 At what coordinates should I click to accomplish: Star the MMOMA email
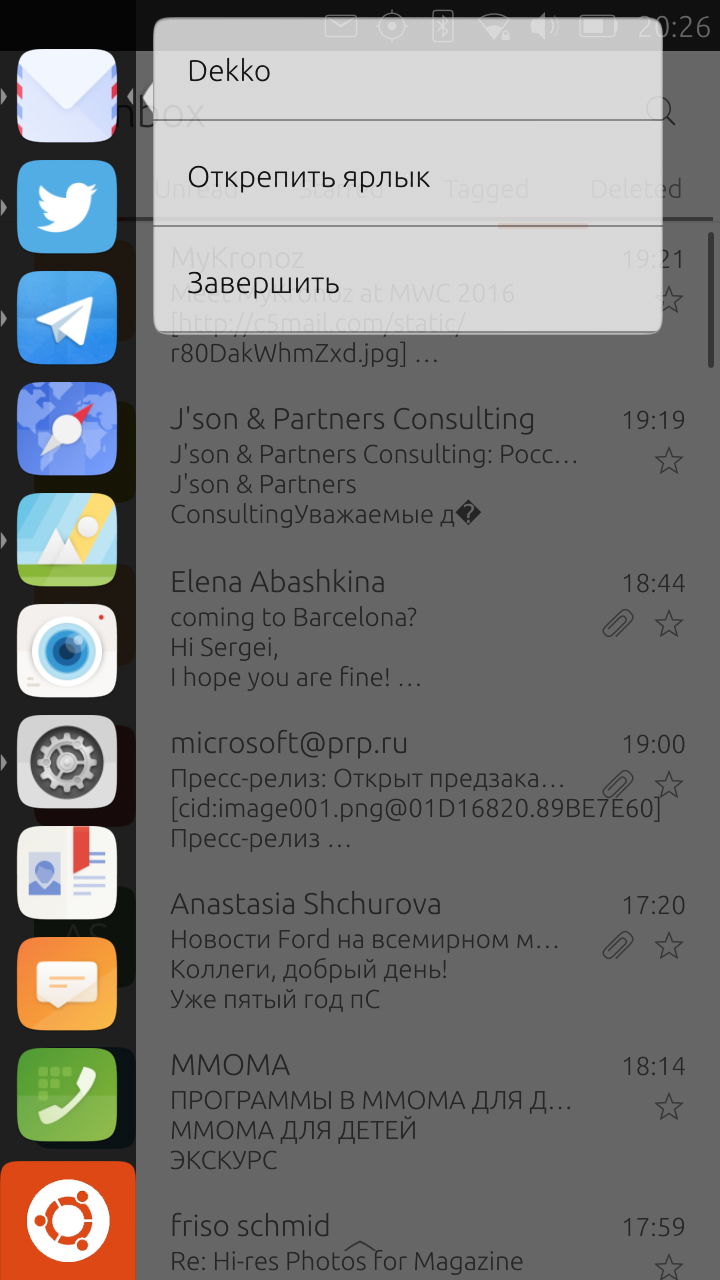668,1107
